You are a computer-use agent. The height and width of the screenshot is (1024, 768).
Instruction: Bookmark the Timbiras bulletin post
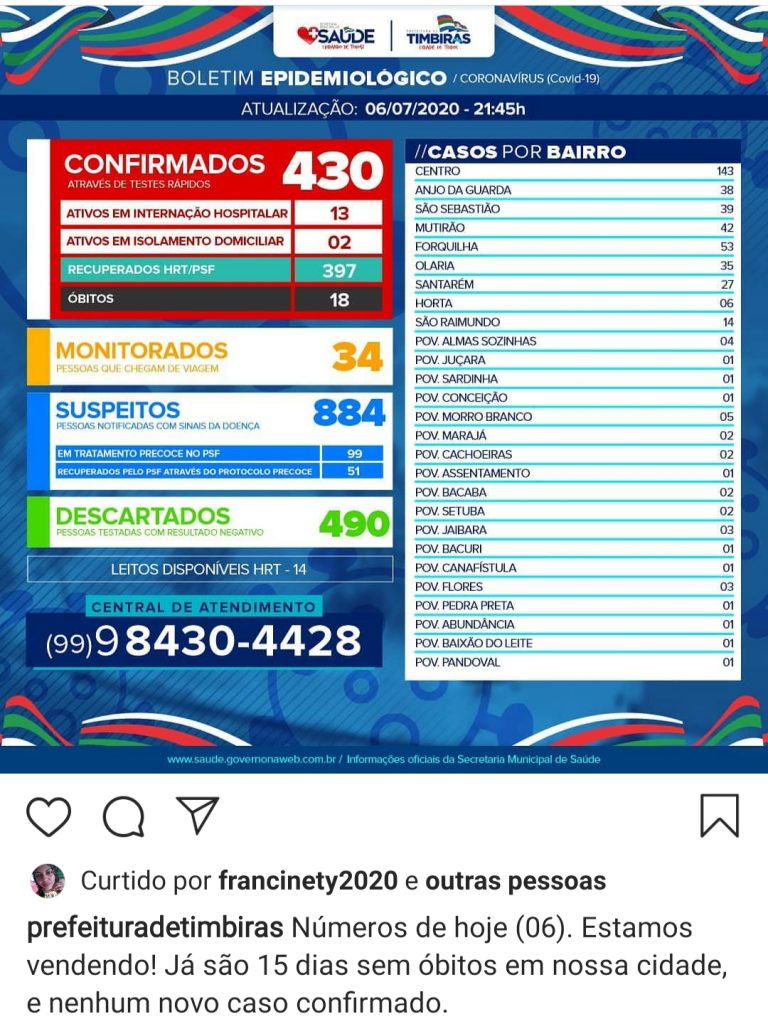point(720,816)
